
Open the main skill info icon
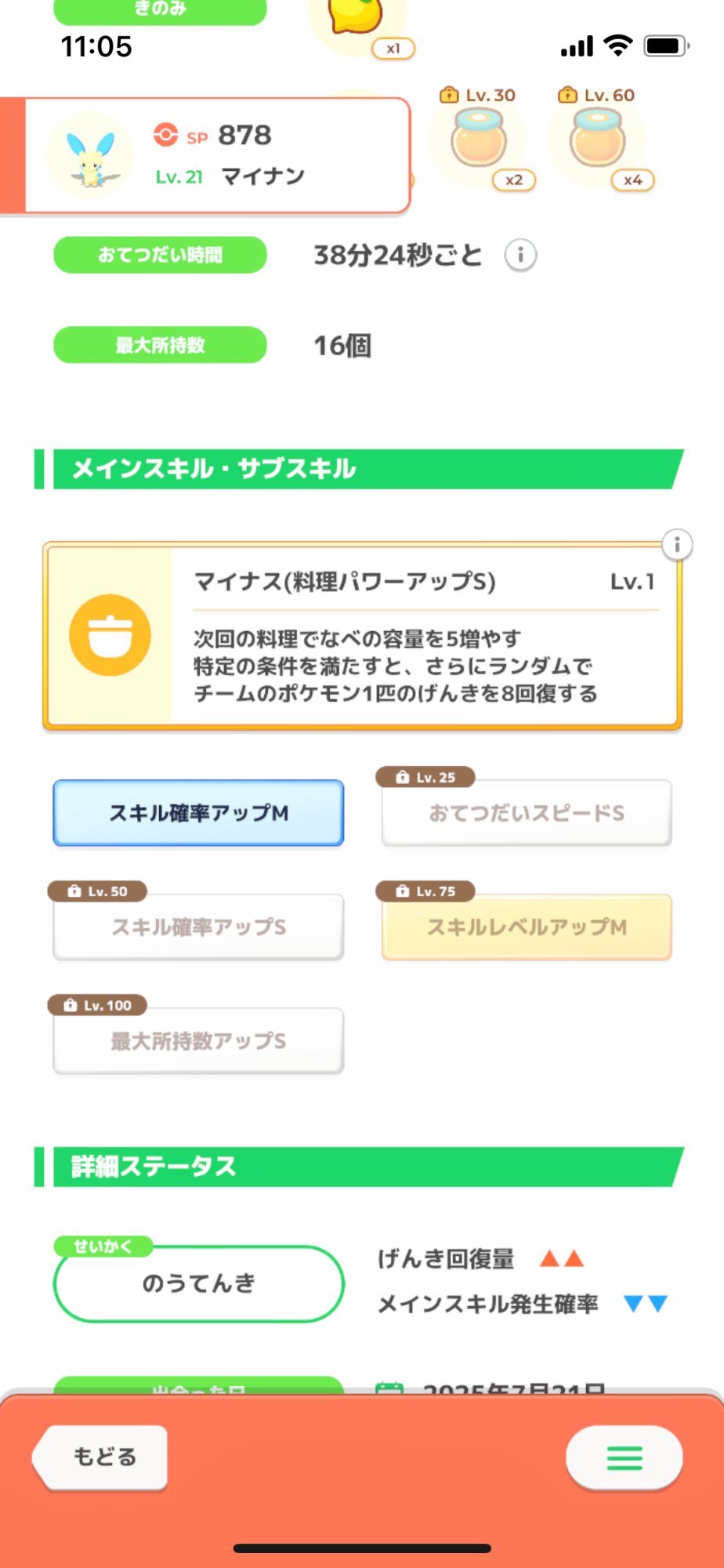click(x=677, y=544)
